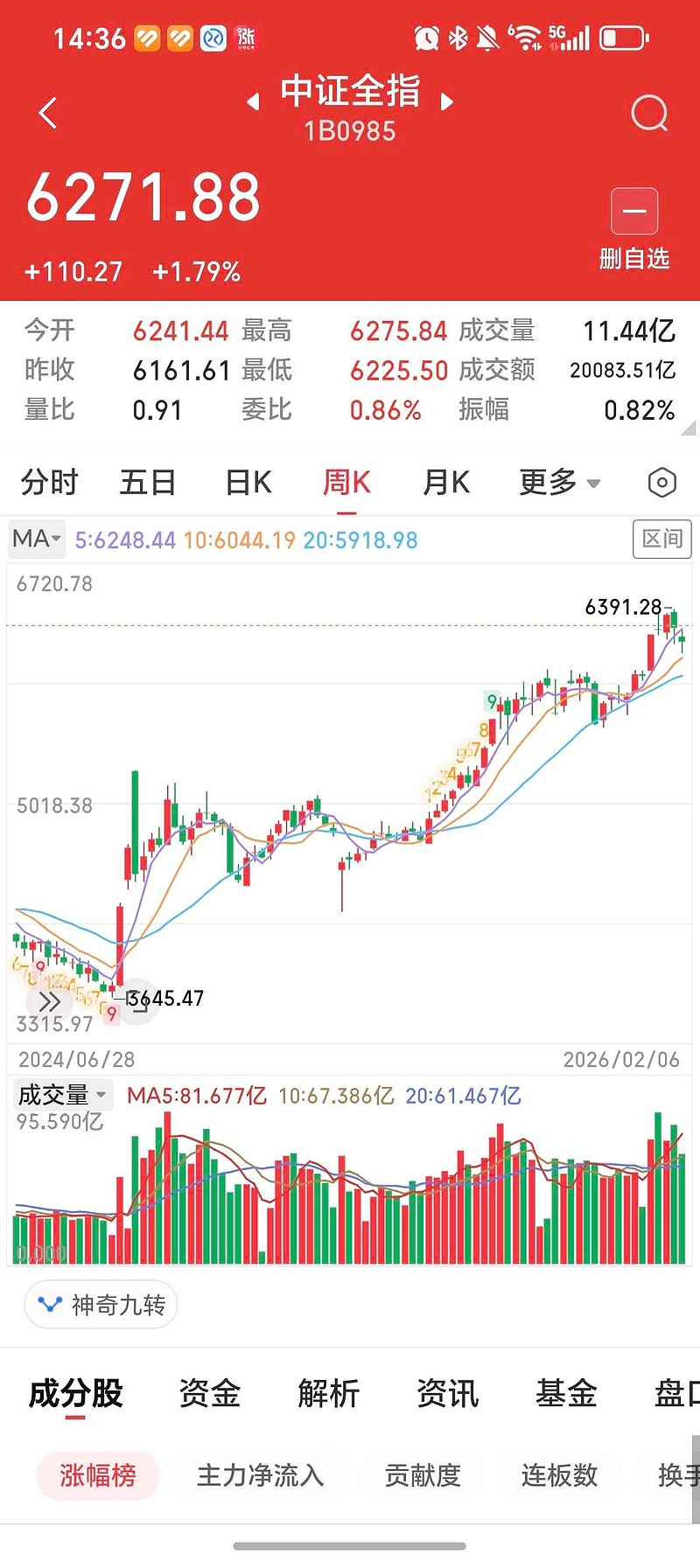
Task: Open the 成交量 volume indicator dropdown
Action: click(x=61, y=1094)
